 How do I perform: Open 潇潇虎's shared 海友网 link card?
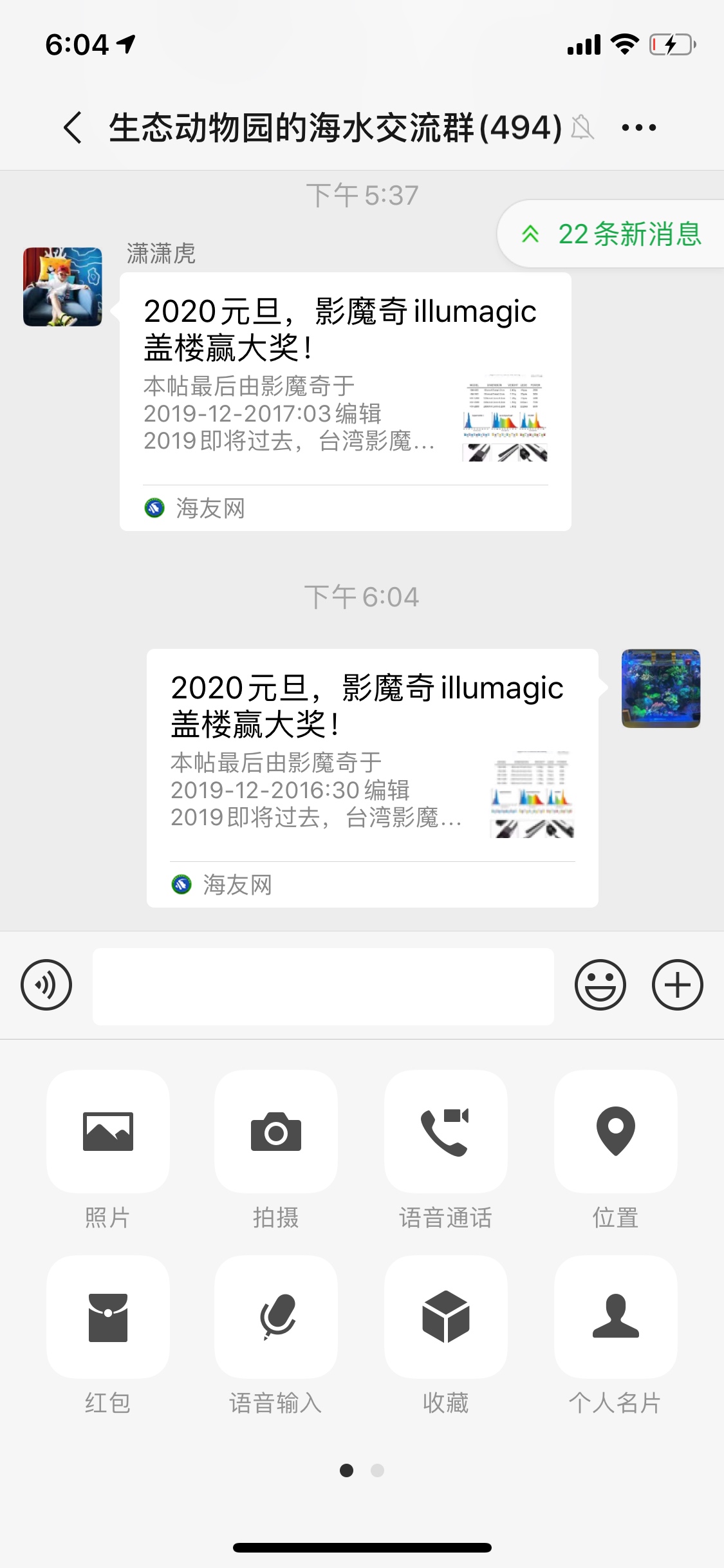pos(346,401)
